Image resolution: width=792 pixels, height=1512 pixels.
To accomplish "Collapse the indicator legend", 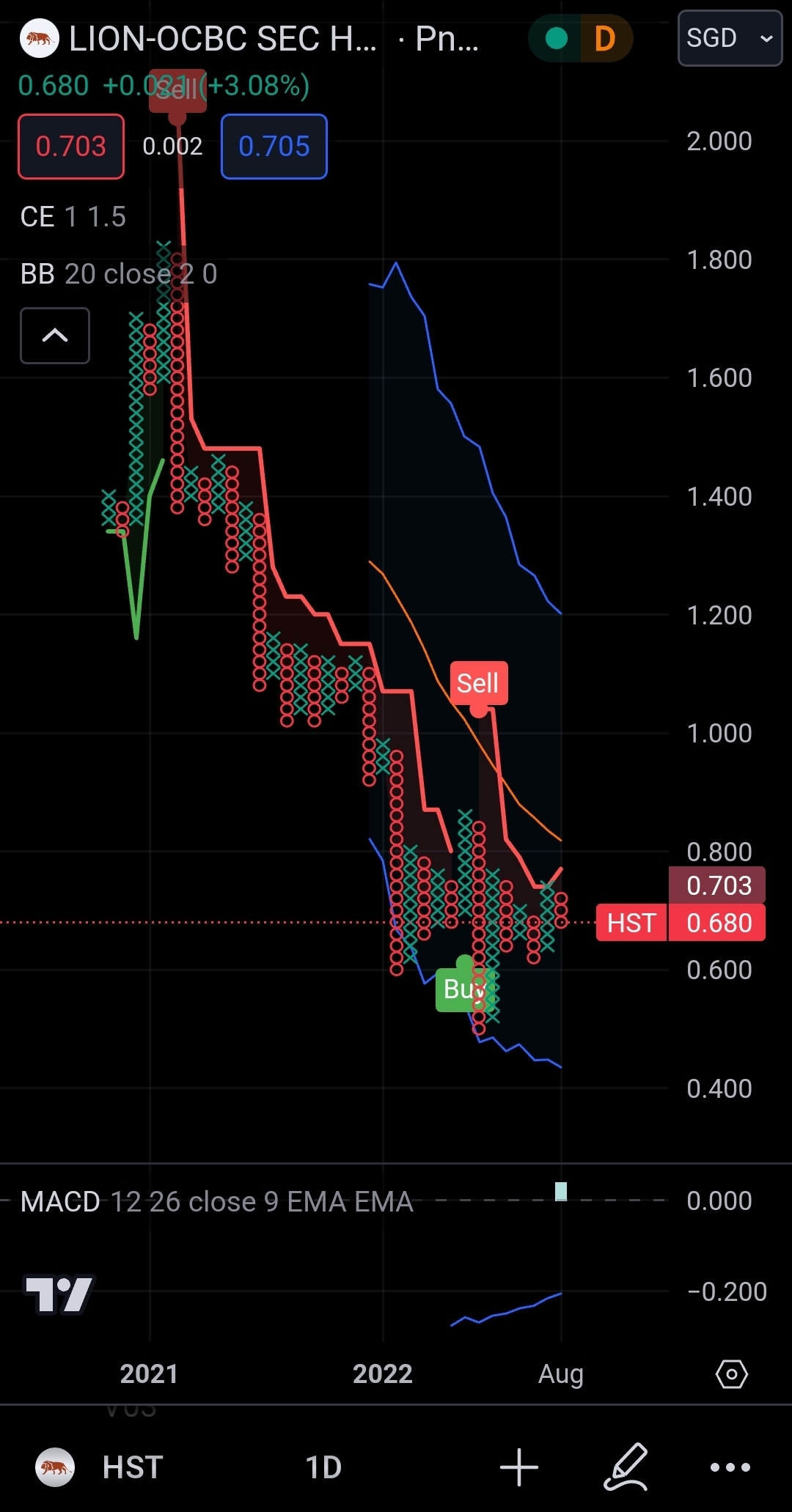I will click(55, 336).
